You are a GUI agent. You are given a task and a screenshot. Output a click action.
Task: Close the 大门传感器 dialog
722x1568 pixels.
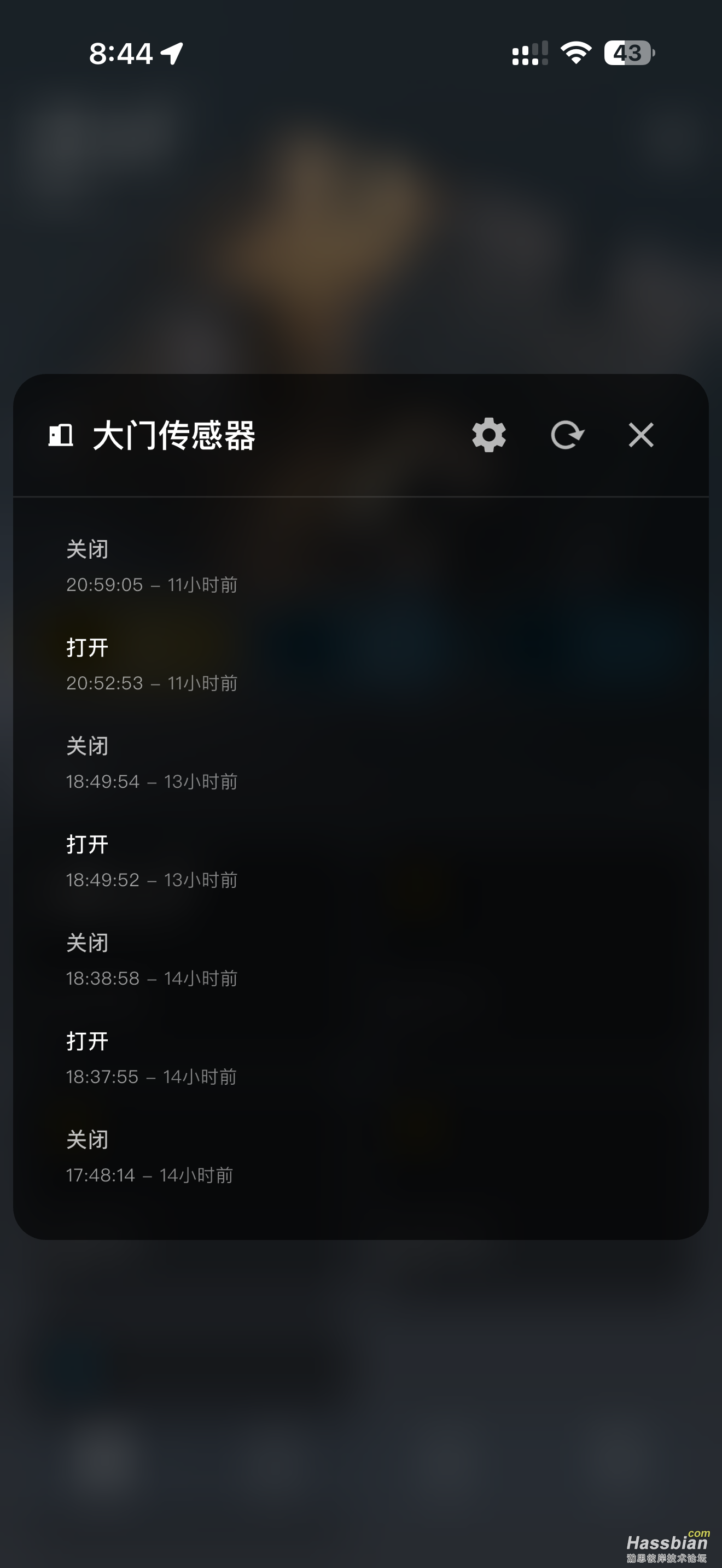pos(641,435)
